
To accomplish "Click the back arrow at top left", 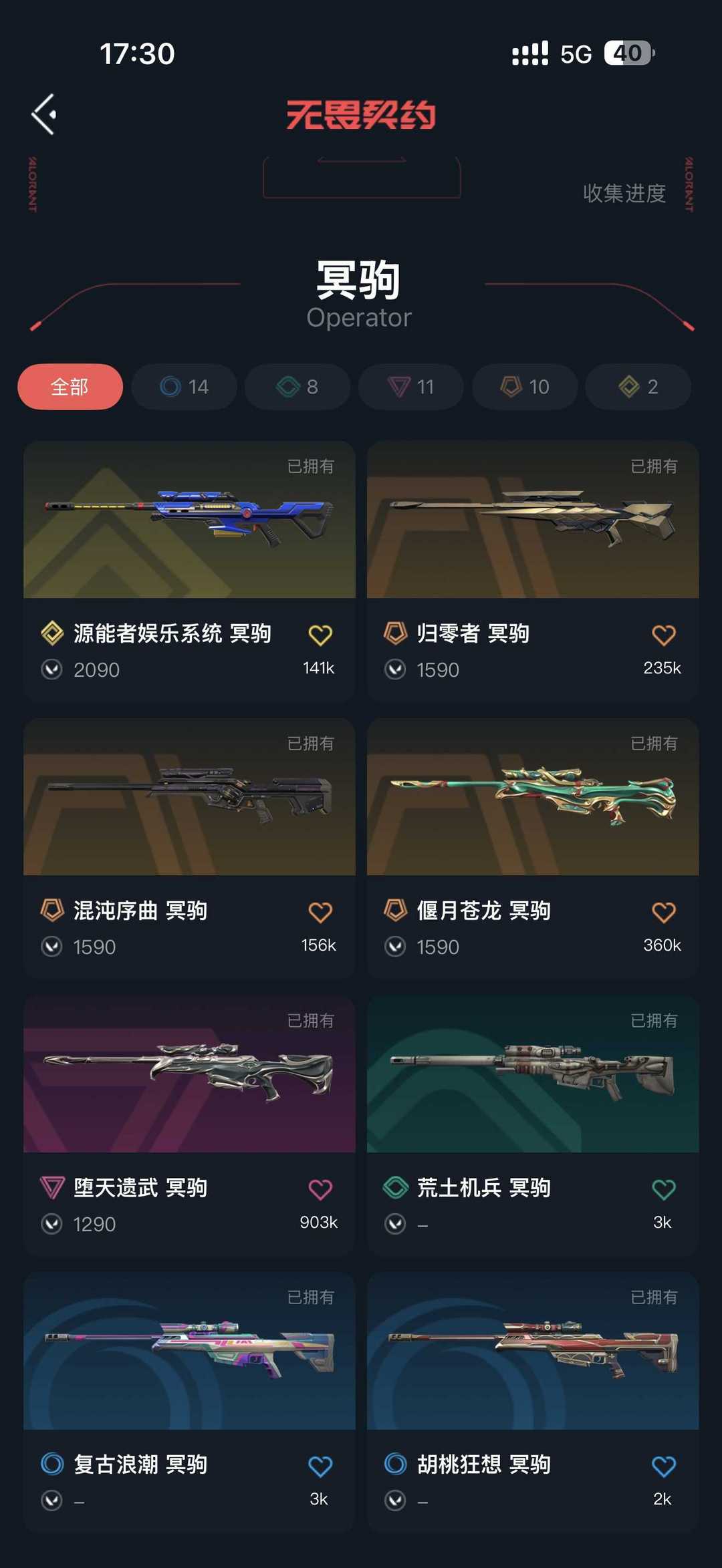I will click(x=44, y=114).
